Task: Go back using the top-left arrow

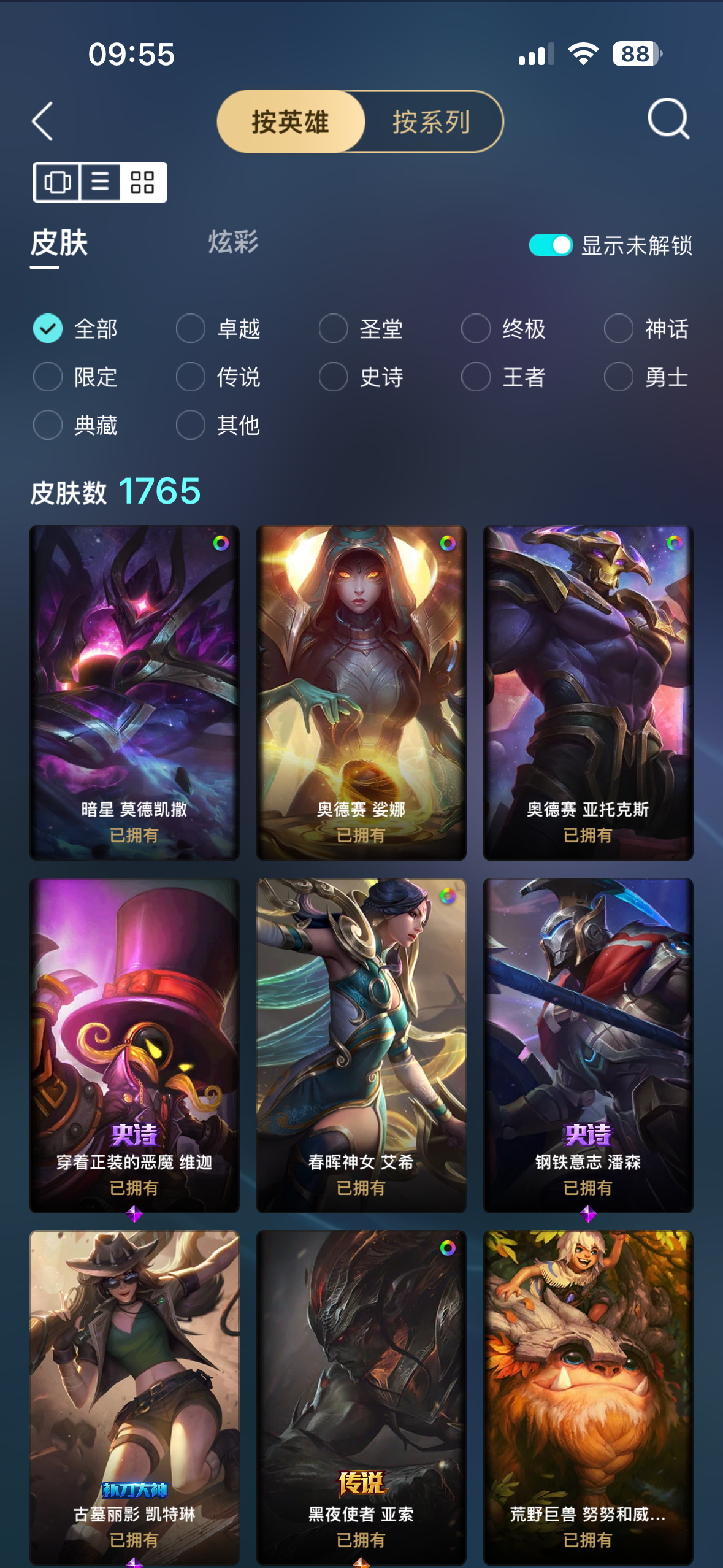Action: pos(42,121)
